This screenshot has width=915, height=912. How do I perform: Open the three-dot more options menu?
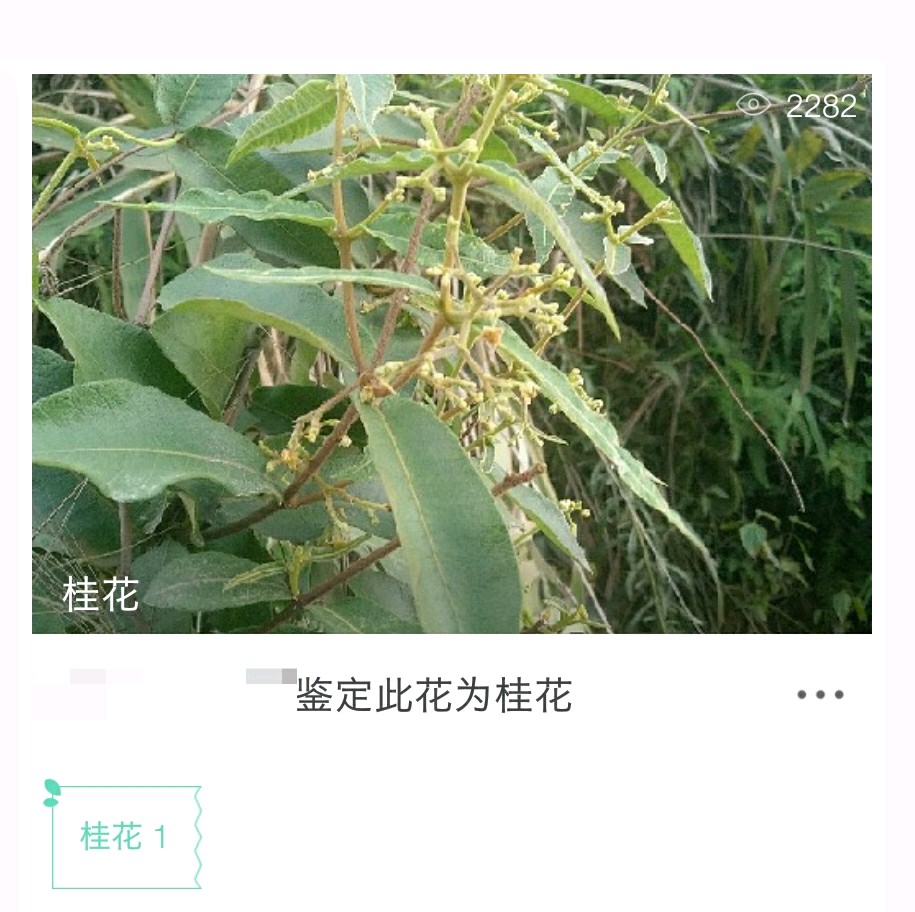[820, 695]
